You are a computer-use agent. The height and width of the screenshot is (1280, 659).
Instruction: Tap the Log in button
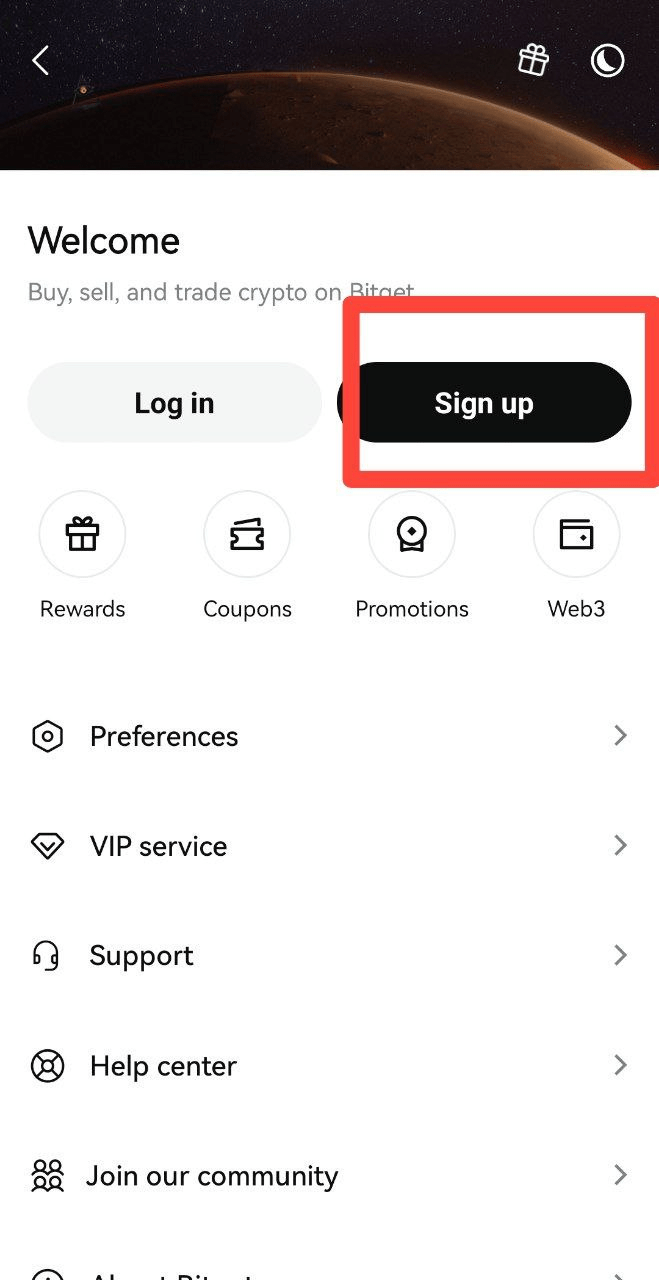tap(174, 403)
